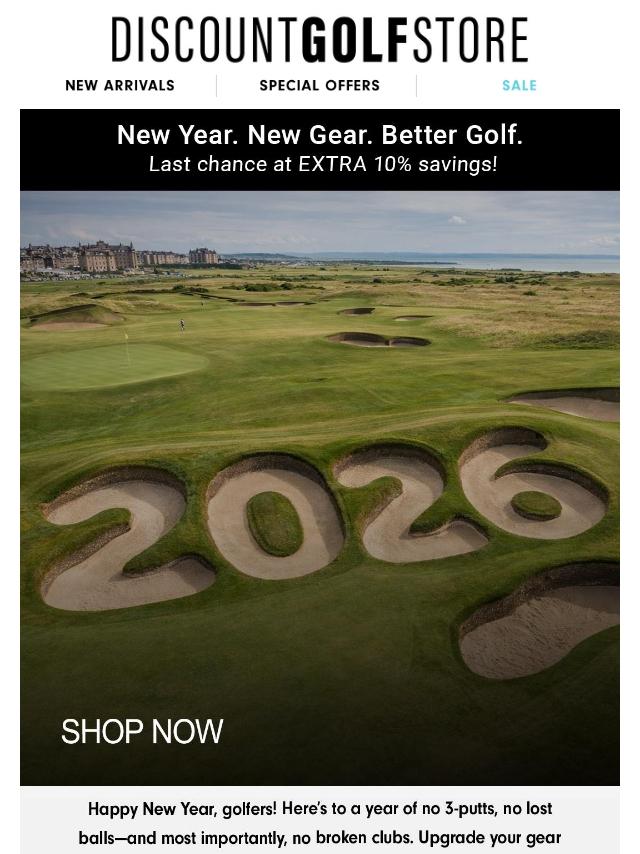Open the New Arrivals link

pos(120,86)
